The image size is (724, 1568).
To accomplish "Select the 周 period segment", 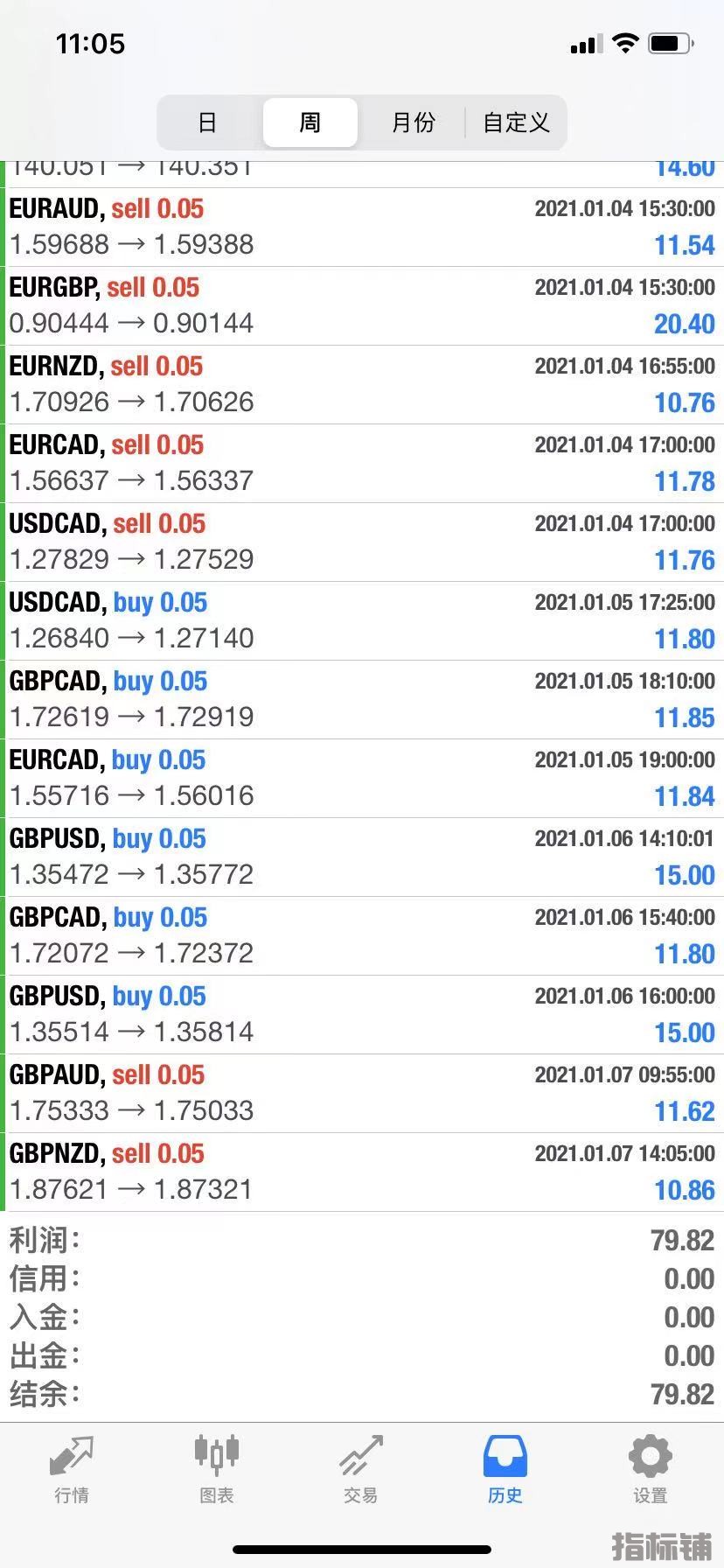I will tap(310, 122).
